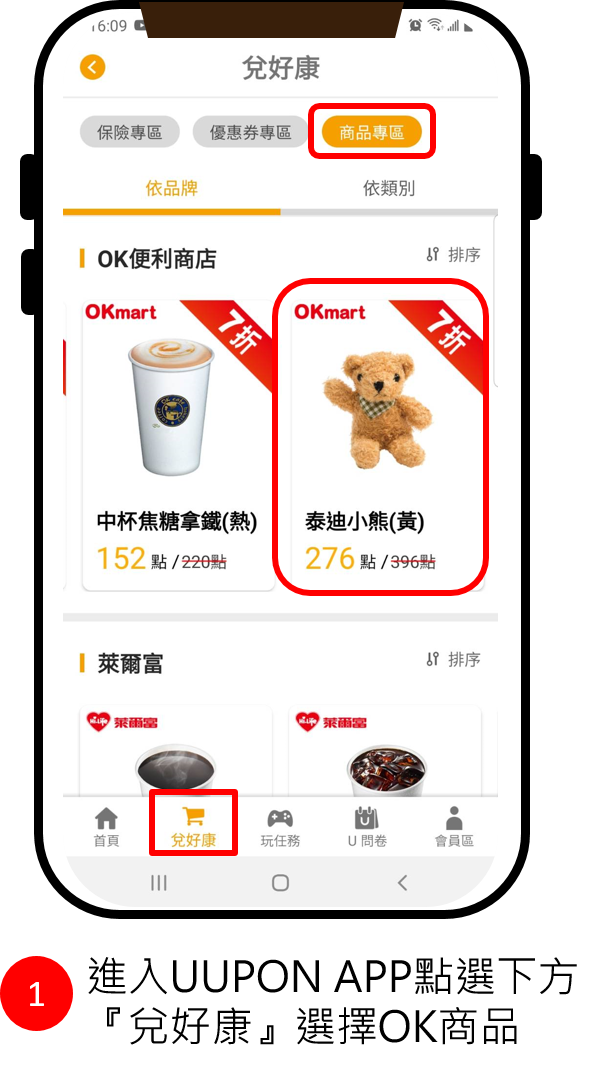
Task: Open the 玩任務 tab
Action: click(280, 827)
